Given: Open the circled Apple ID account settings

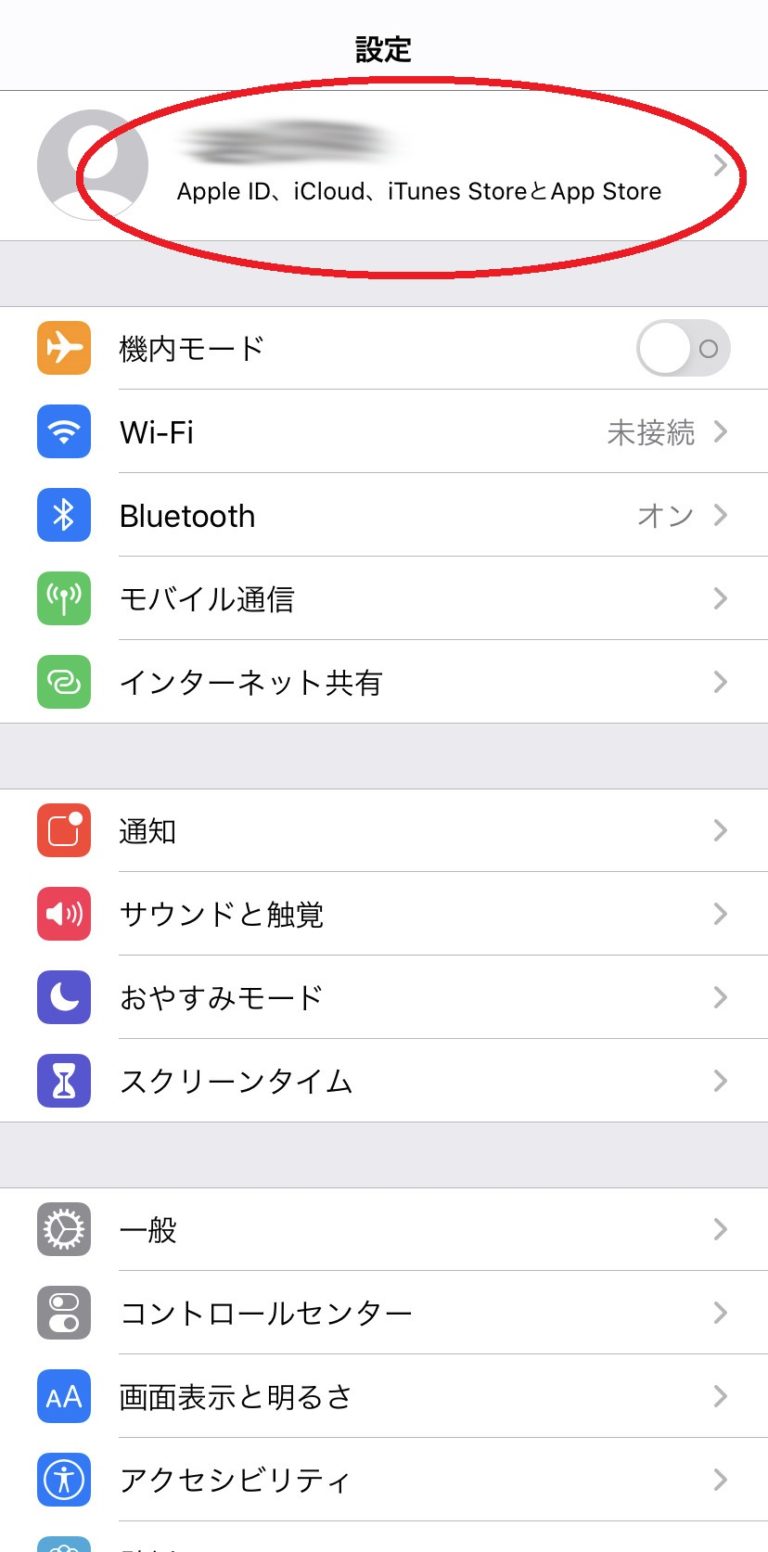Looking at the screenshot, I should (400, 165).
